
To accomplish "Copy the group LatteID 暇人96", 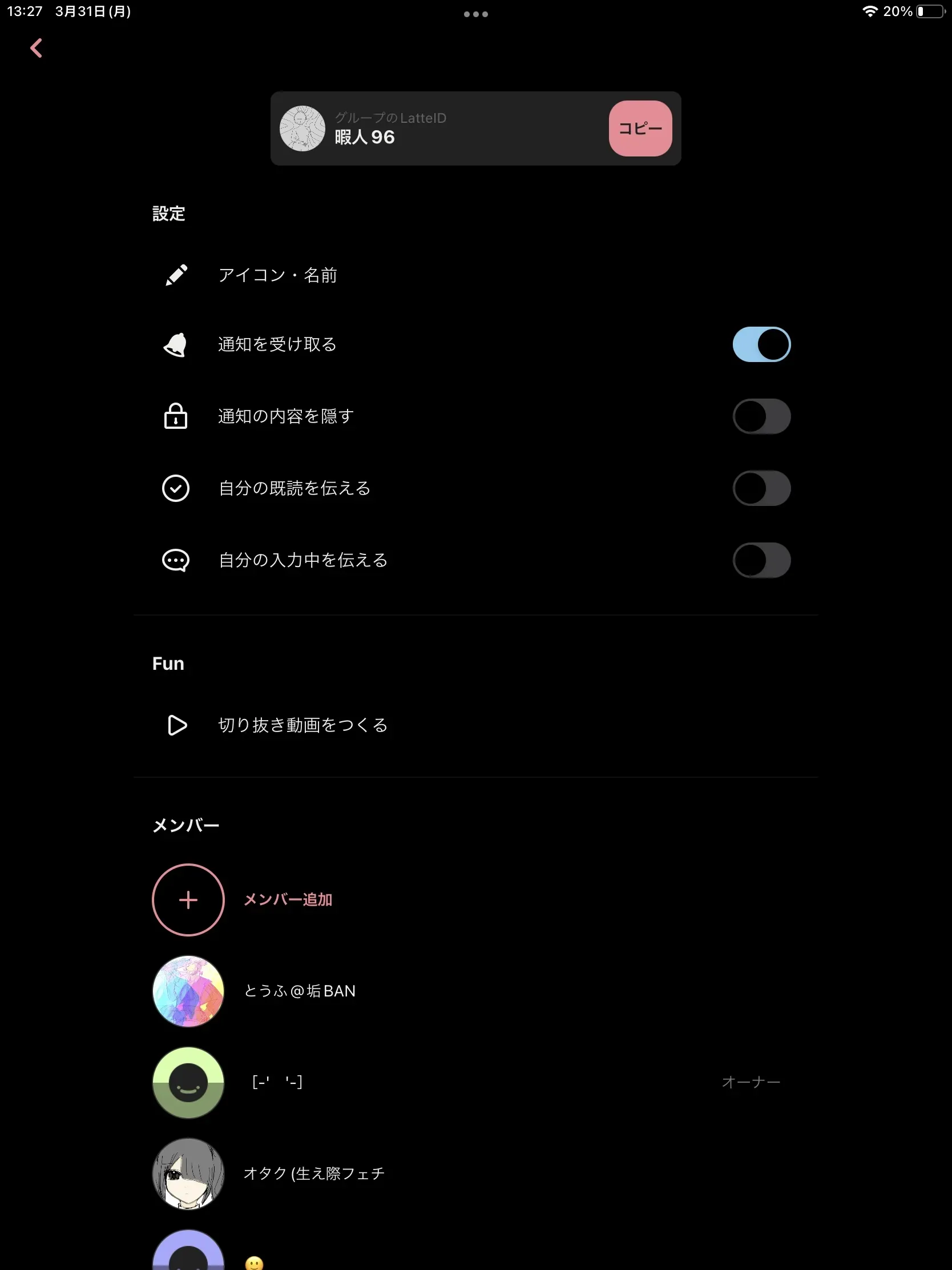I will [640, 128].
